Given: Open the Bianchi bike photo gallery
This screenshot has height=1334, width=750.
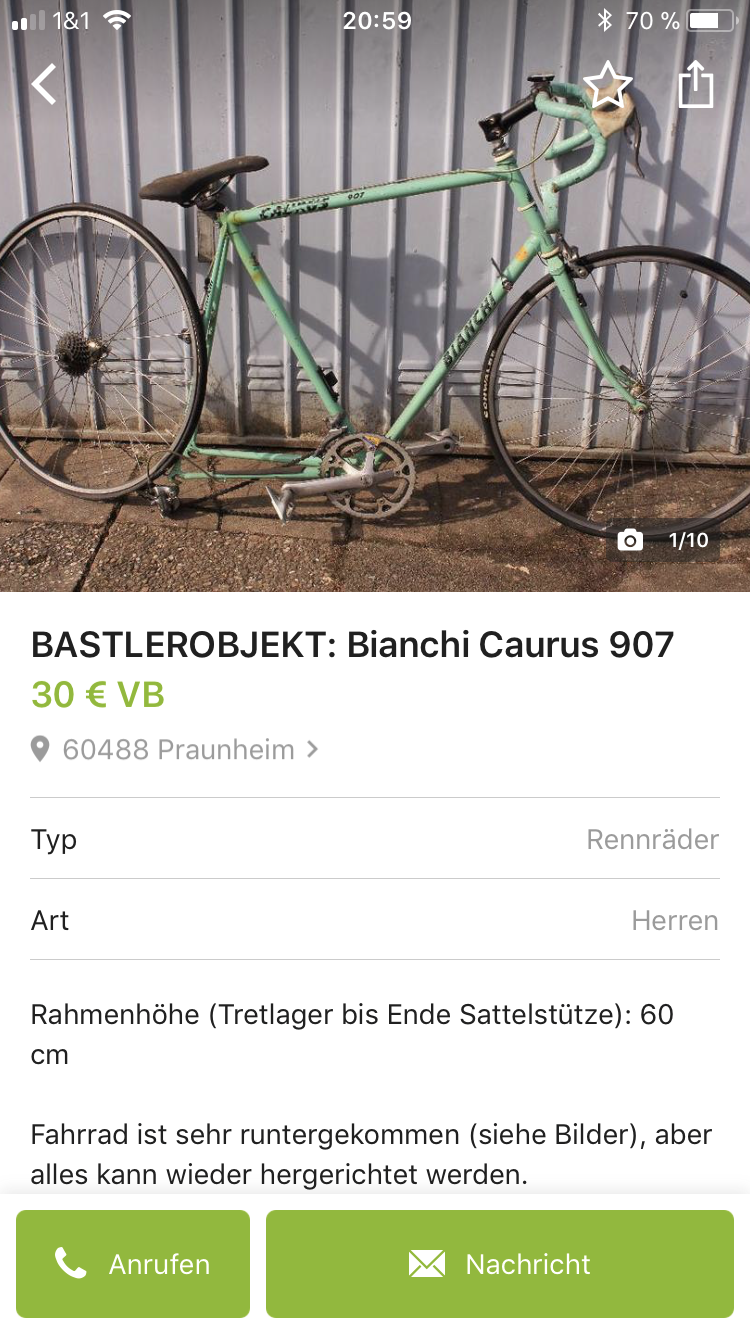Looking at the screenshot, I should tap(375, 330).
